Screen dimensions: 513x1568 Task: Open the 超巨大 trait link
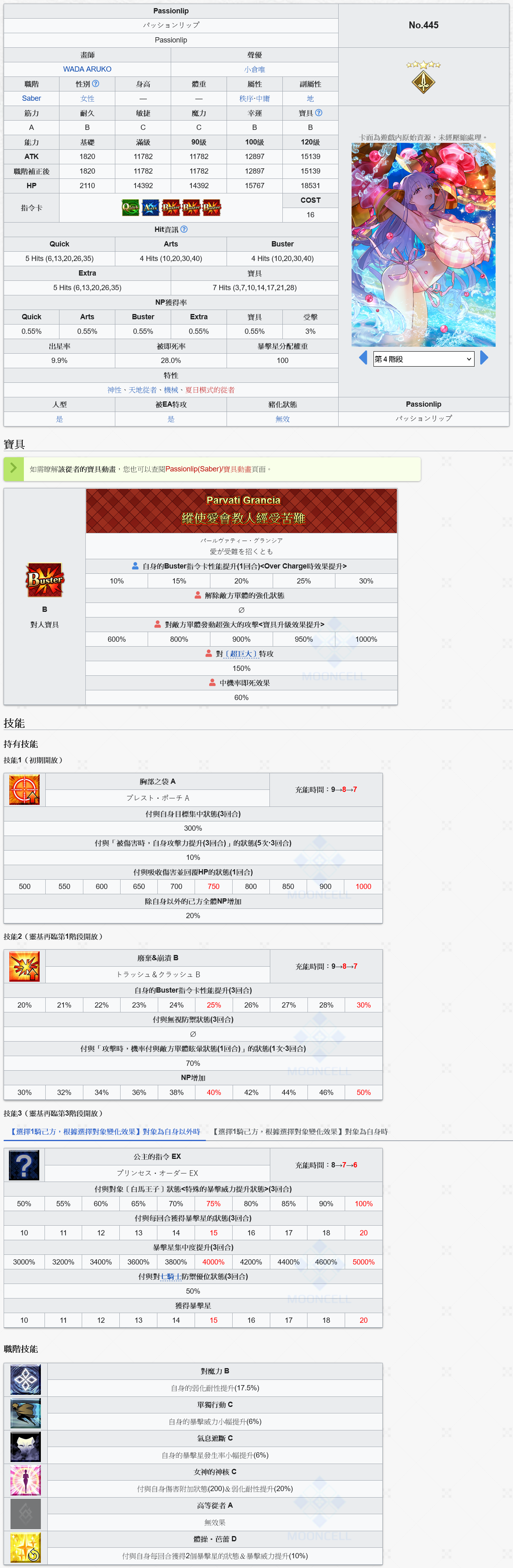coord(242,654)
